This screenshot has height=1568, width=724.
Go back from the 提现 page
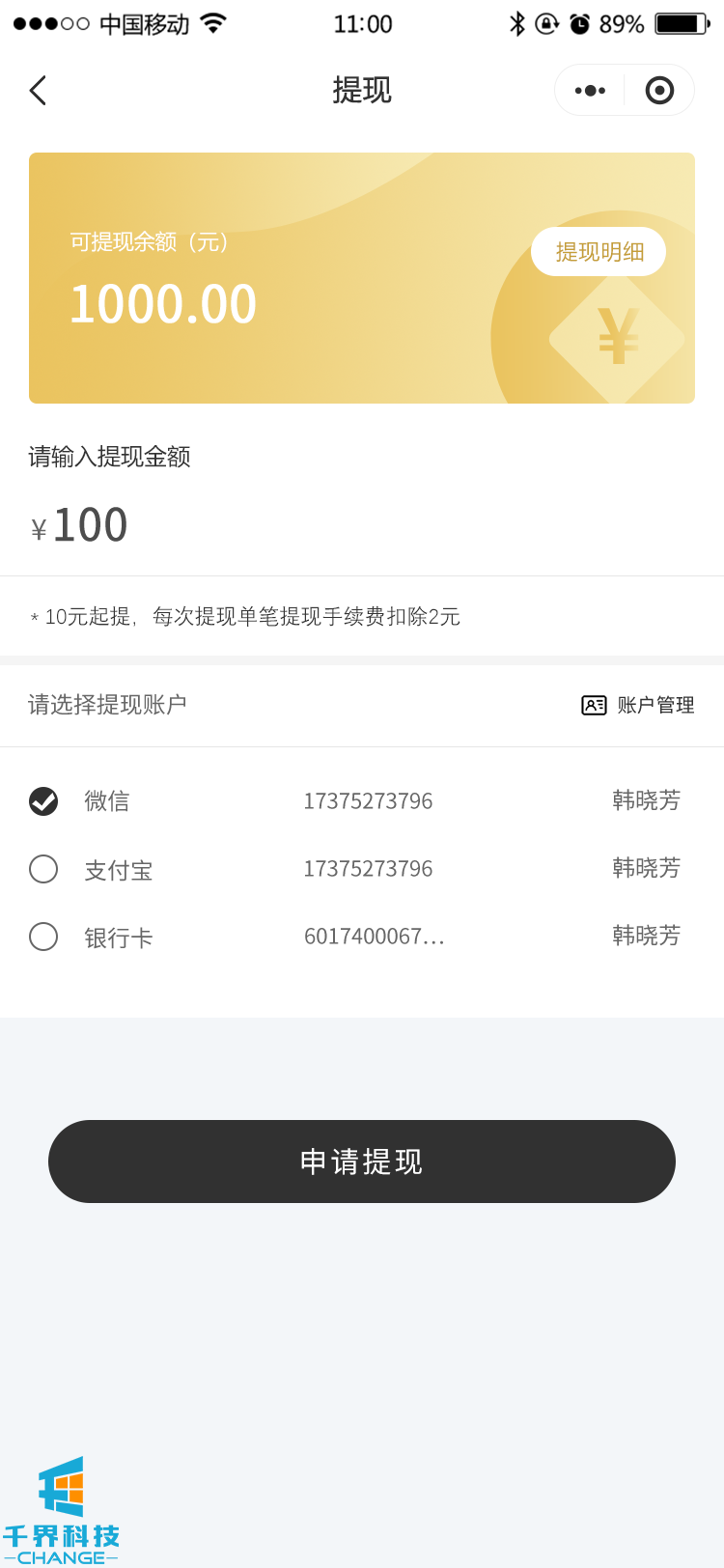click(x=38, y=91)
